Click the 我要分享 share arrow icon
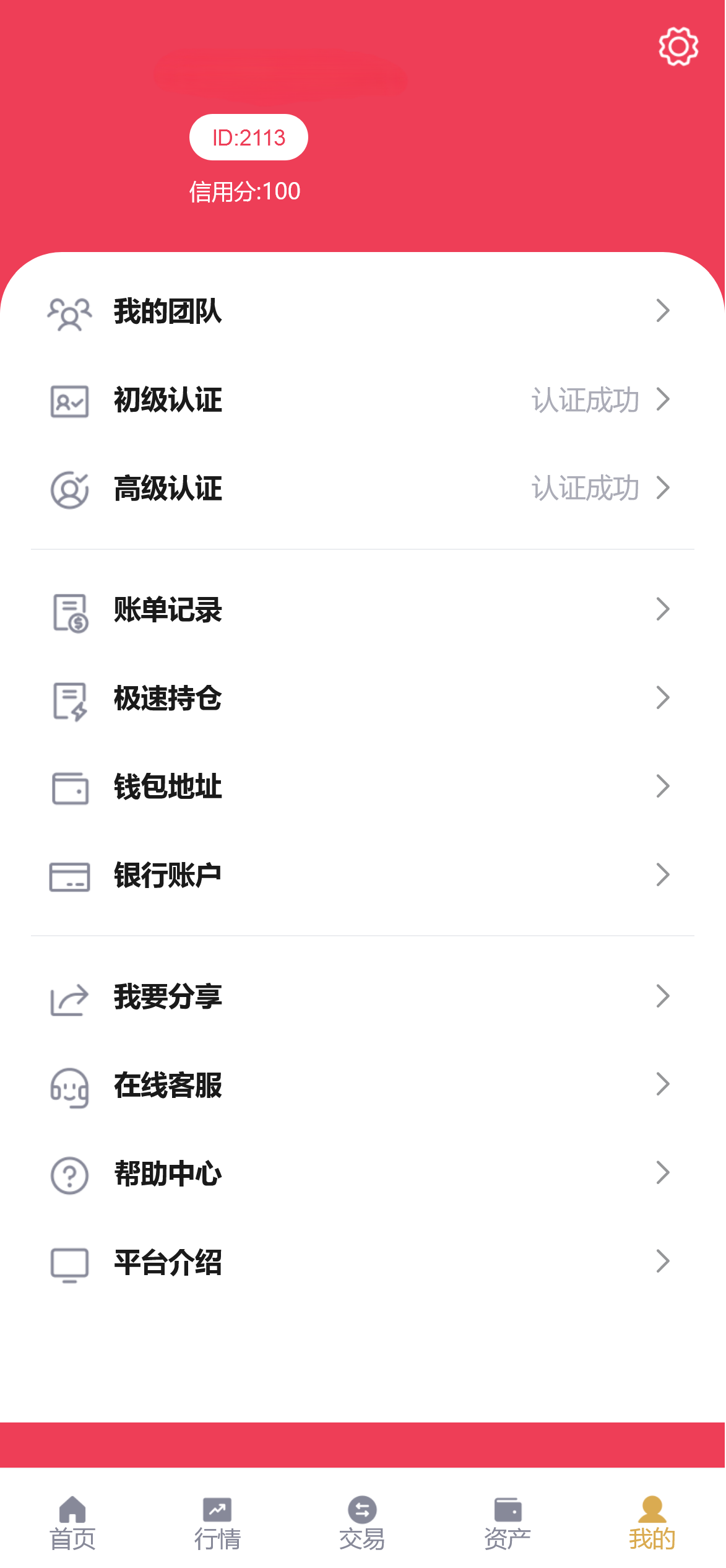Screen dimensions: 726x1568 coord(69,998)
